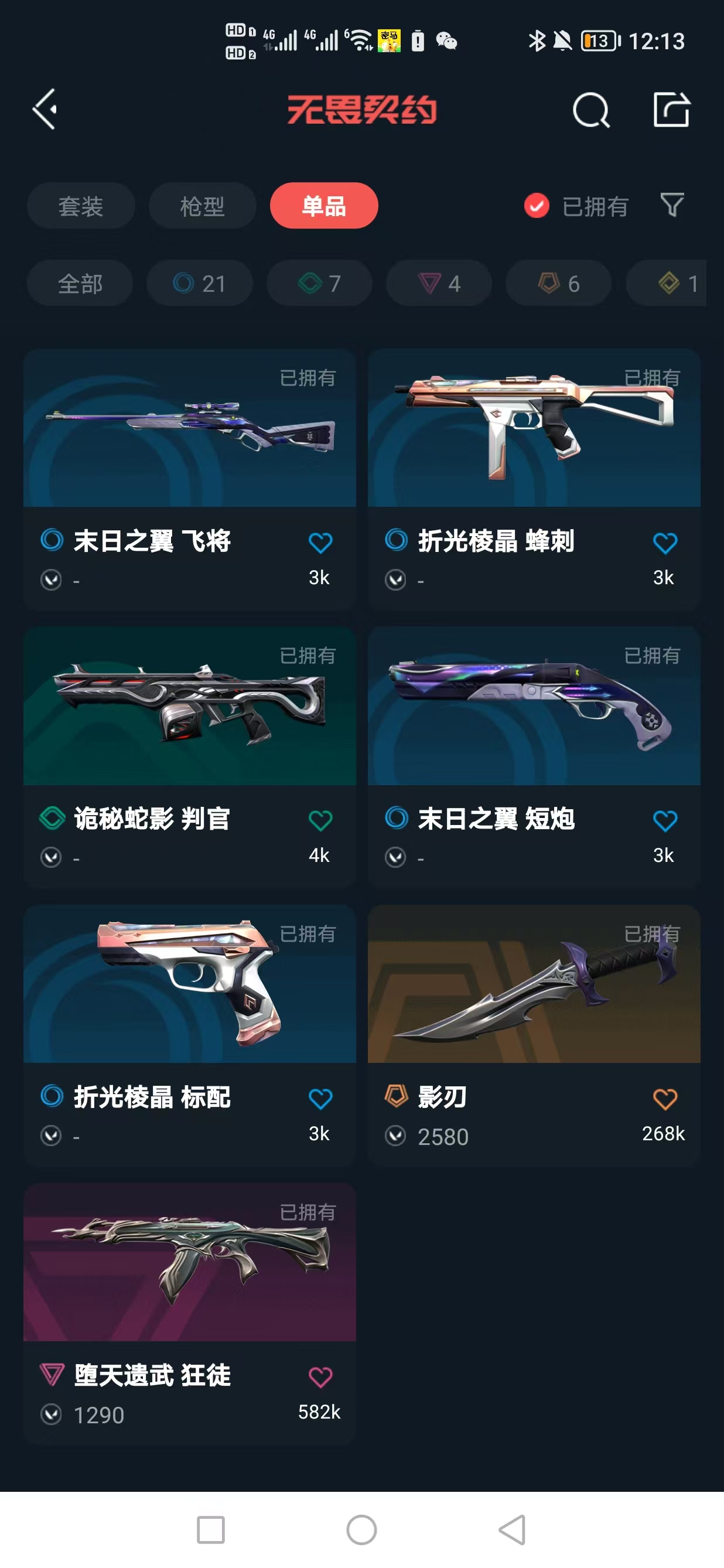
Task: Select the pink Premium-tier filter showing 4
Action: point(438,283)
